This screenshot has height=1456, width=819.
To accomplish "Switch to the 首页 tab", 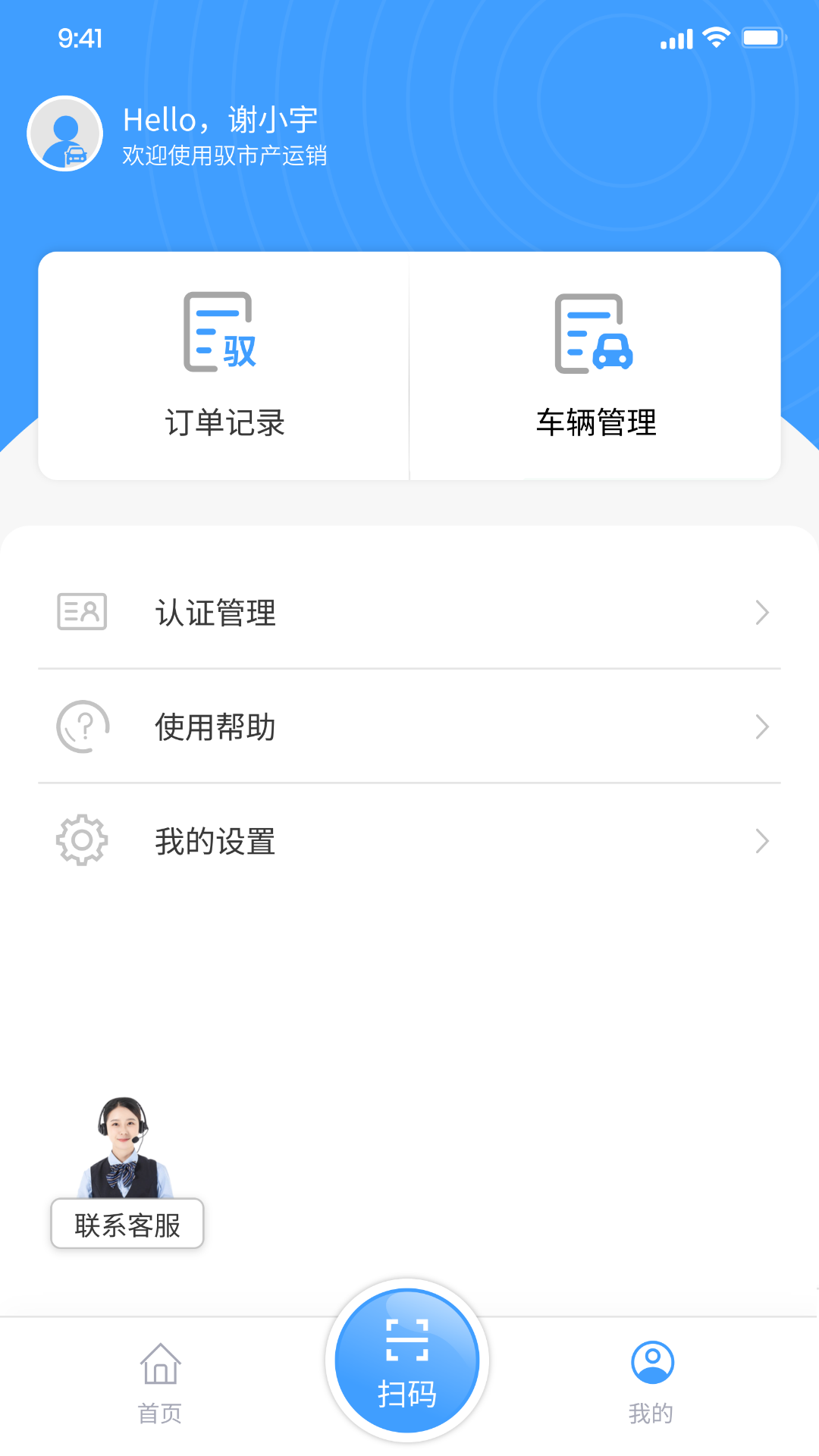I will pos(158,1380).
